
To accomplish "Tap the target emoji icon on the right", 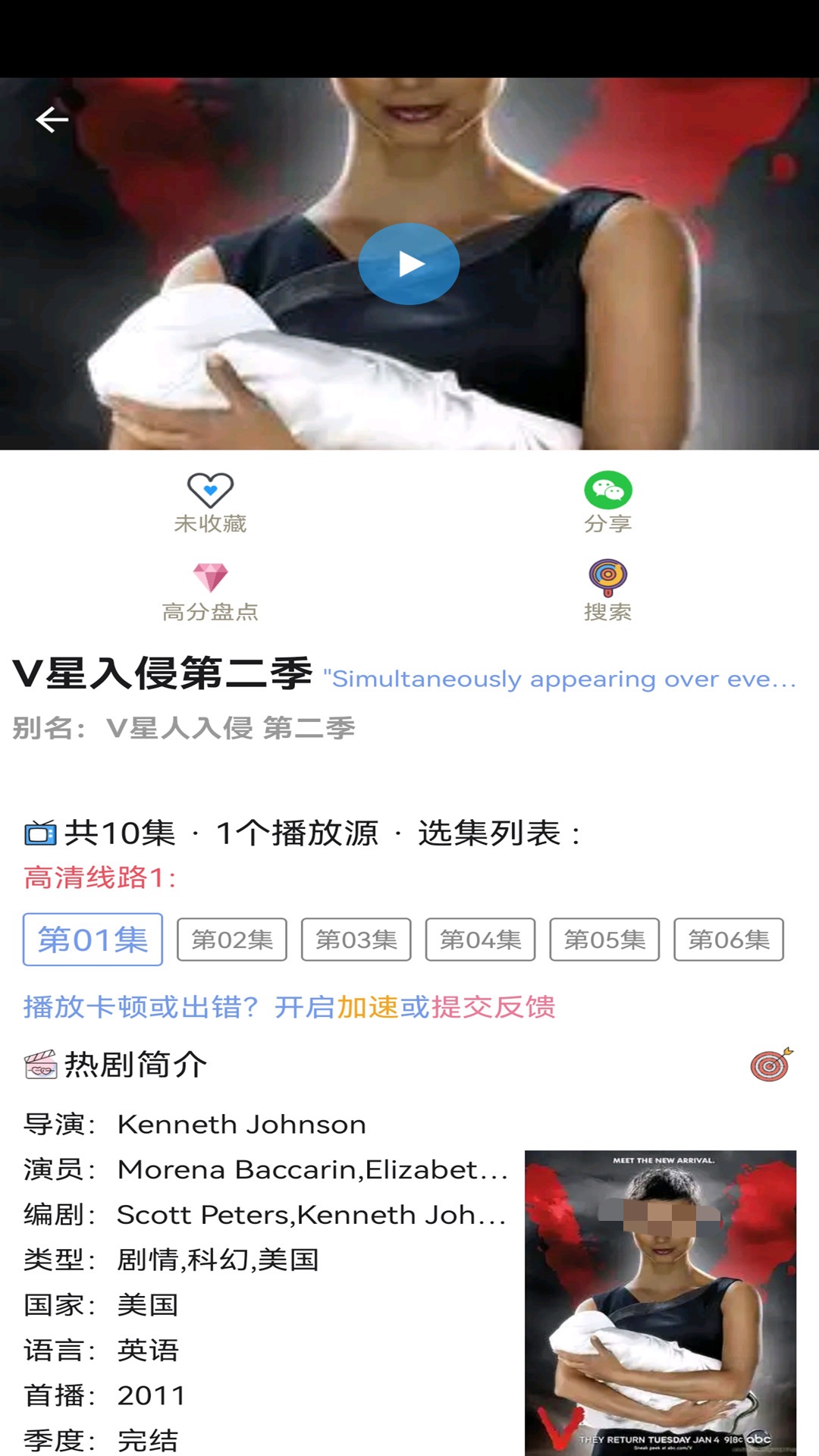I will 770,1064.
